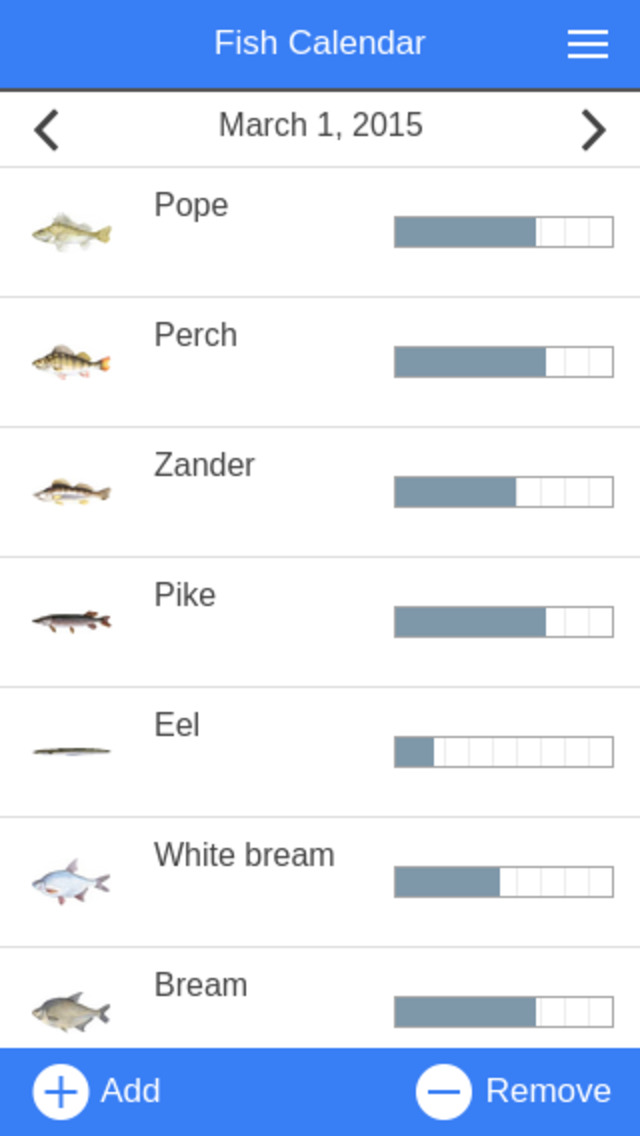Screen dimensions: 640x1136
Task: Tap the Add button
Action: point(97,1091)
